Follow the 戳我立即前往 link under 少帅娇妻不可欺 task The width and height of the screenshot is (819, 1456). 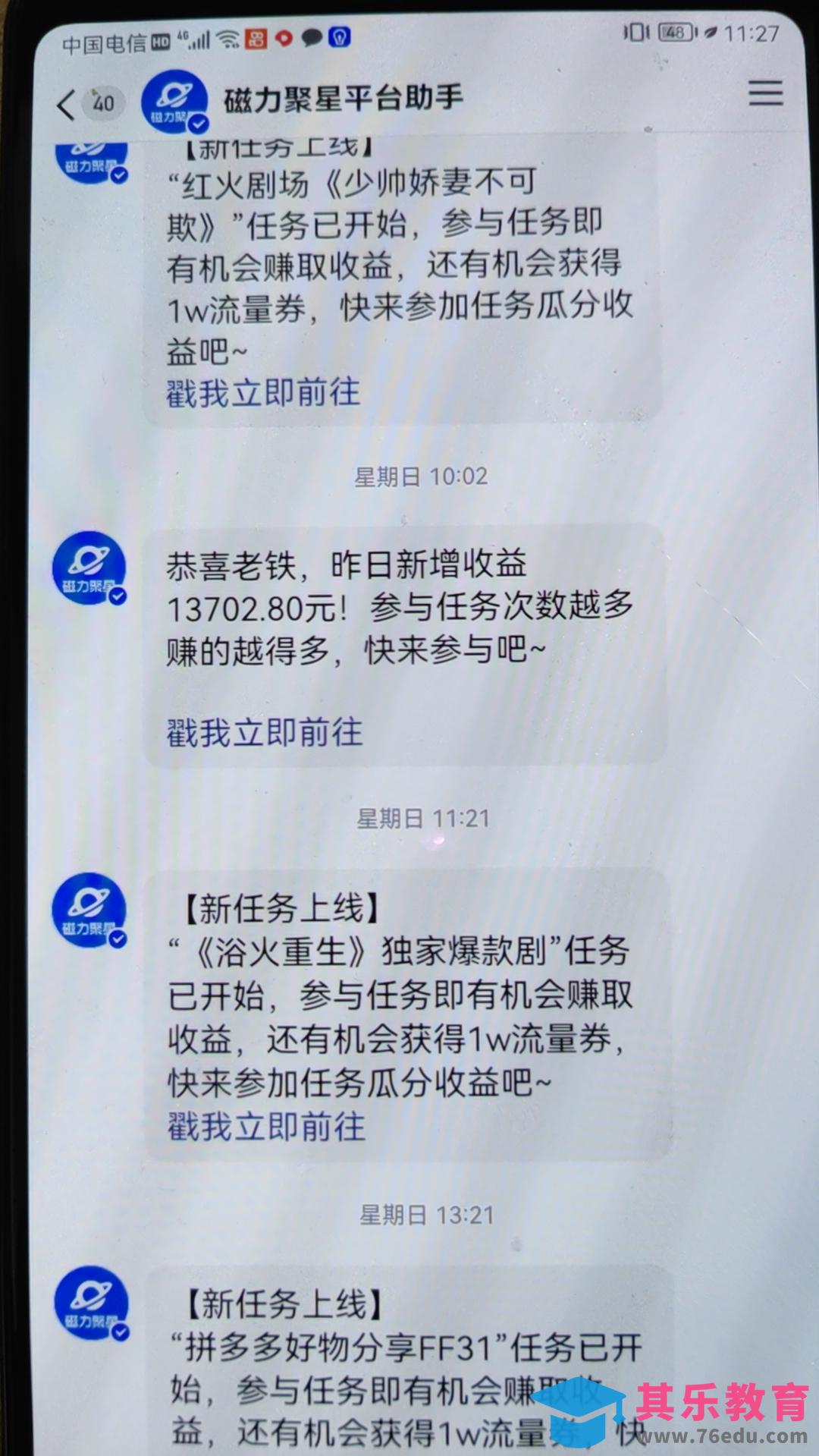[x=263, y=393]
